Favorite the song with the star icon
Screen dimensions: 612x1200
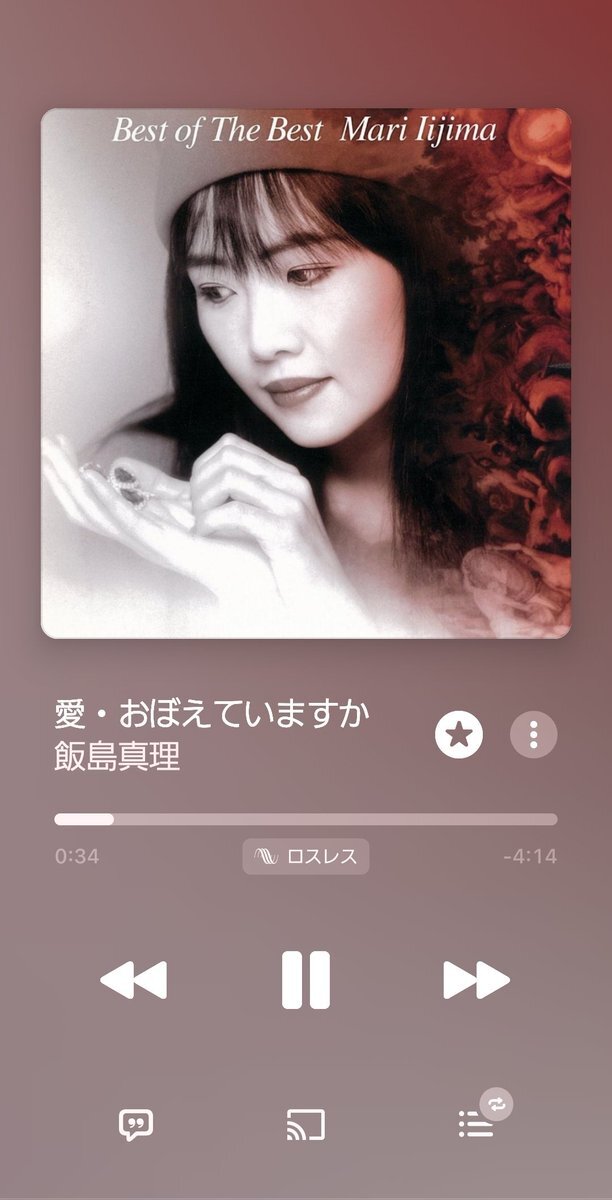459,736
